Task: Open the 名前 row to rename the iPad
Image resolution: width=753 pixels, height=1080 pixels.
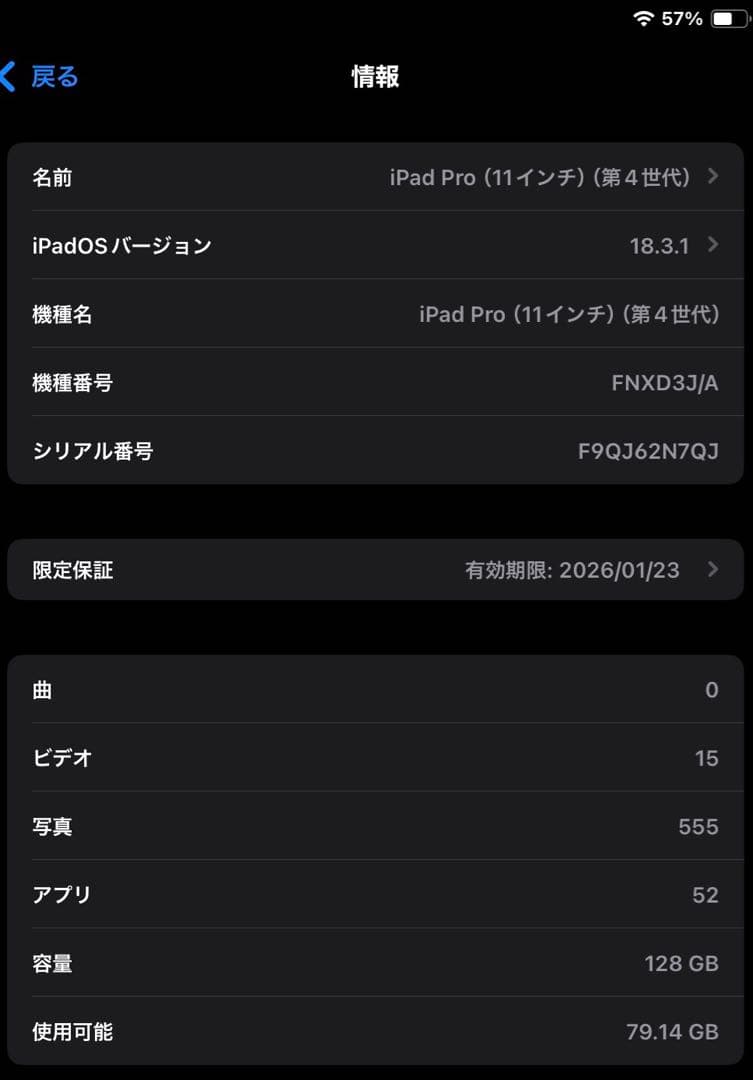Action: 376,176
